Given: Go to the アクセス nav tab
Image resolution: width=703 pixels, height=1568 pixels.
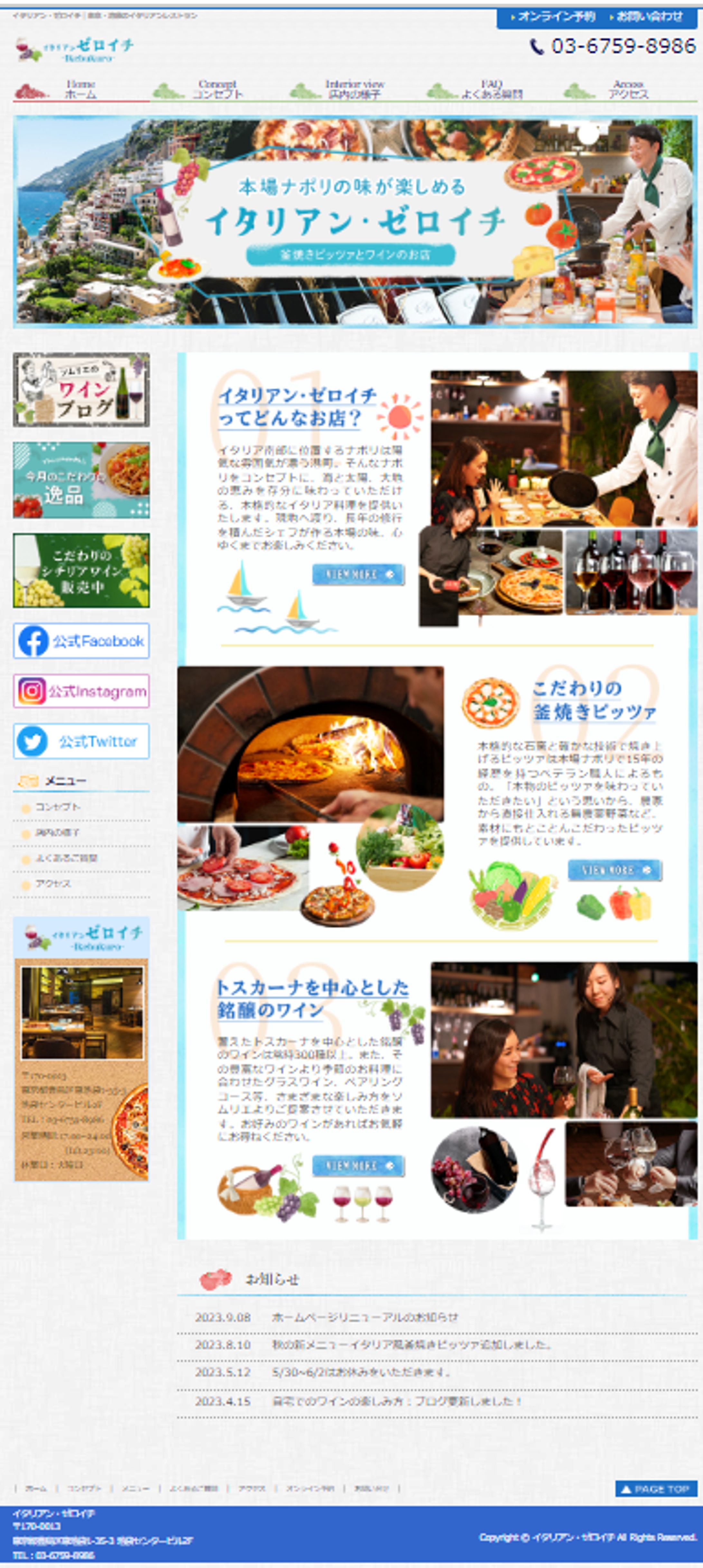Looking at the screenshot, I should click(628, 90).
